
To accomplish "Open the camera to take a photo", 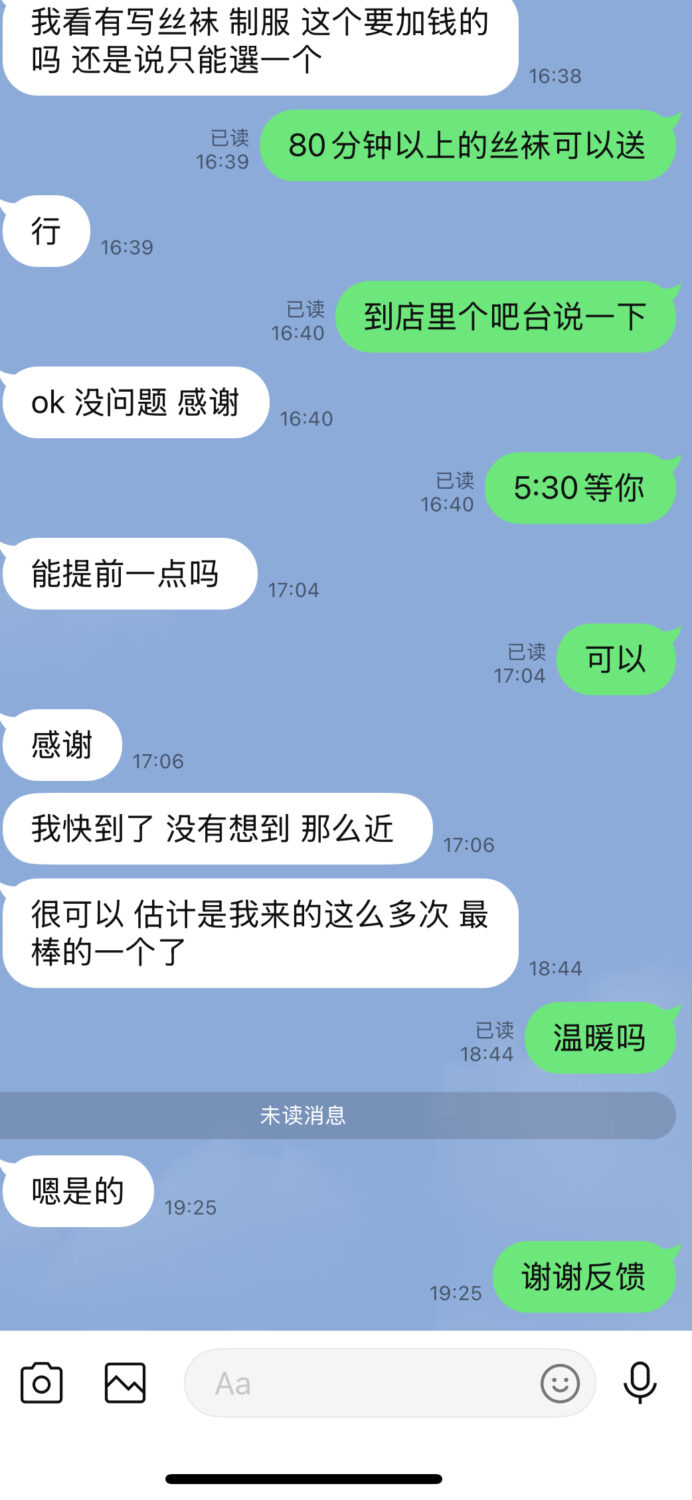I will [x=41, y=1383].
